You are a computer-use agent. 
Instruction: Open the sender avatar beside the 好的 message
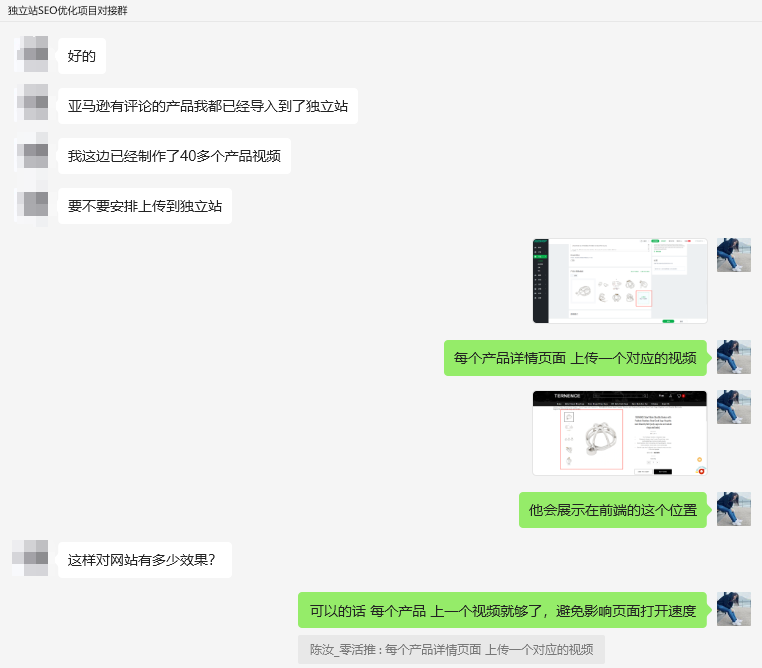[x=34, y=55]
